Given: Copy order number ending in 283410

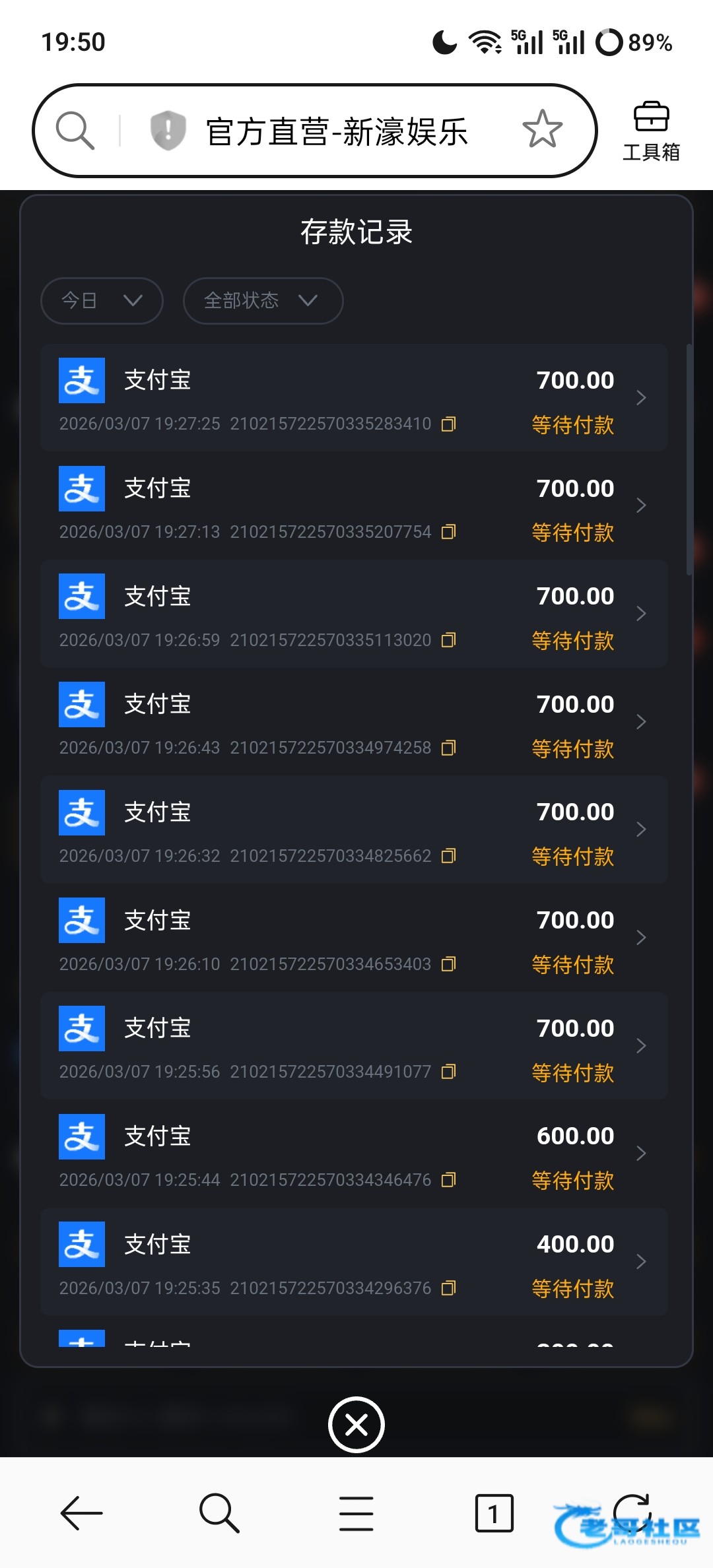Looking at the screenshot, I should pos(449,424).
